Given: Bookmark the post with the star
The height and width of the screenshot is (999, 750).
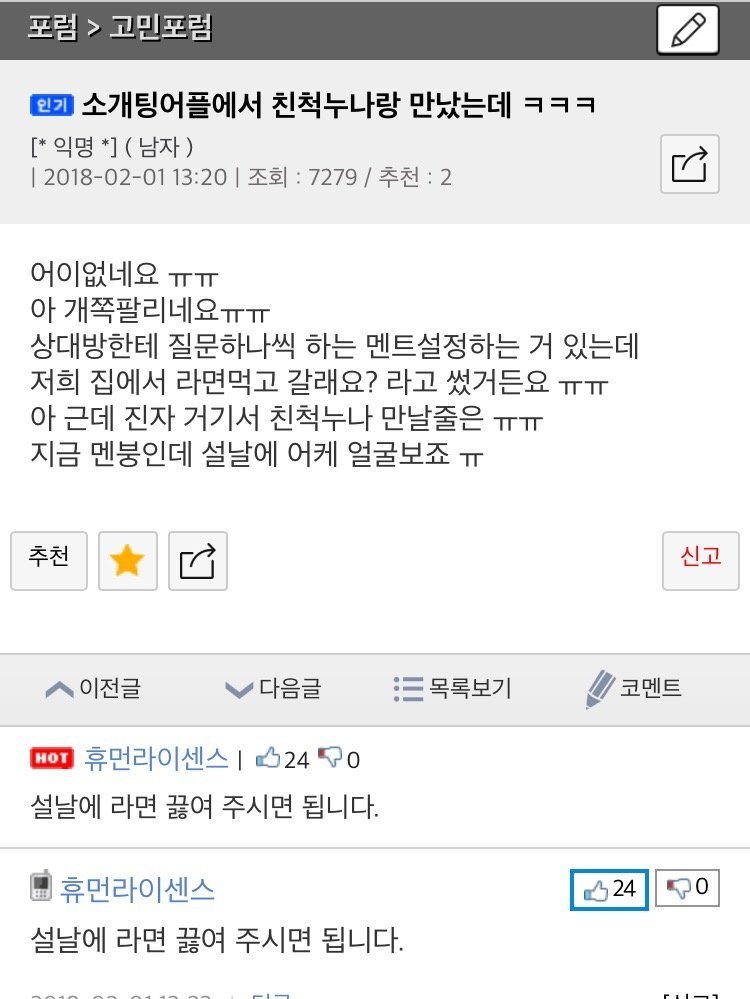Looking at the screenshot, I should pyautogui.click(x=127, y=561).
